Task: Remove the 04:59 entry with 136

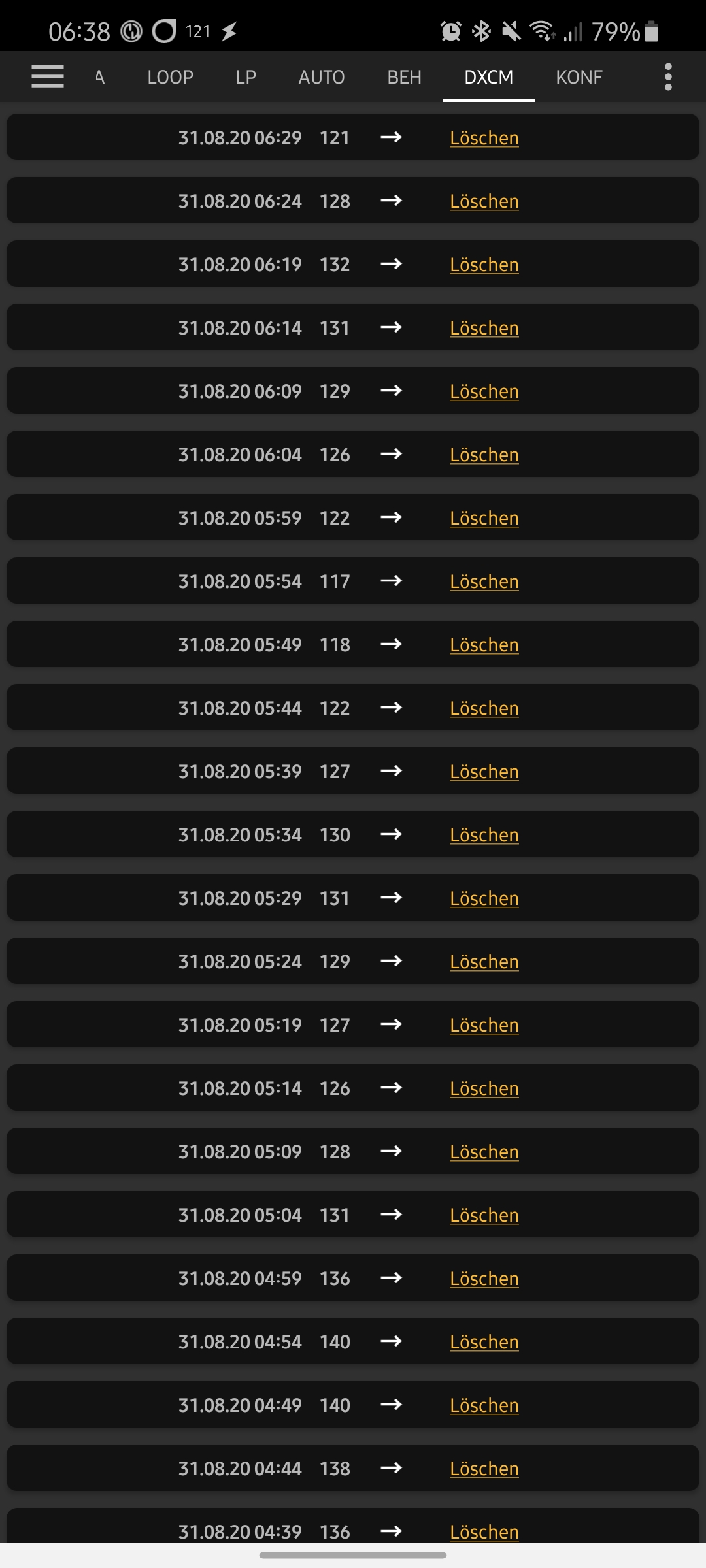Action: pyautogui.click(x=484, y=1279)
